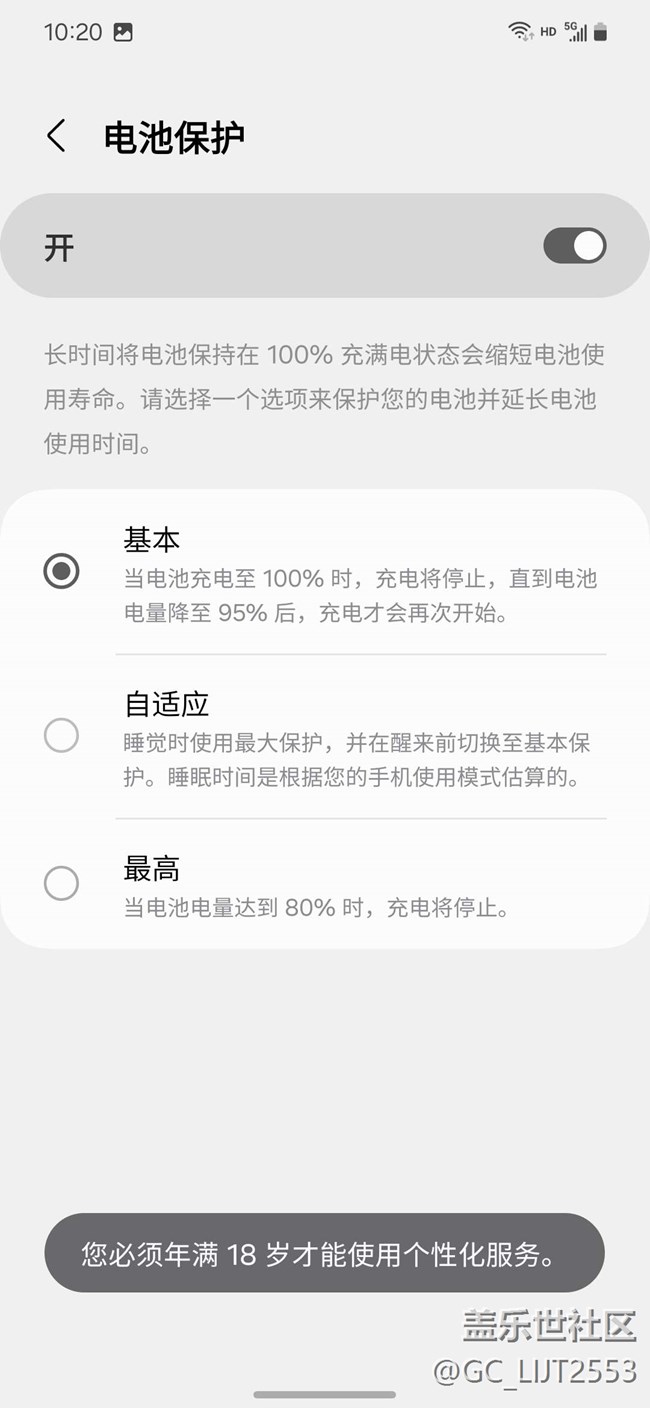Turn off the 电池保护 switch
The image size is (650, 1408).
coord(574,246)
